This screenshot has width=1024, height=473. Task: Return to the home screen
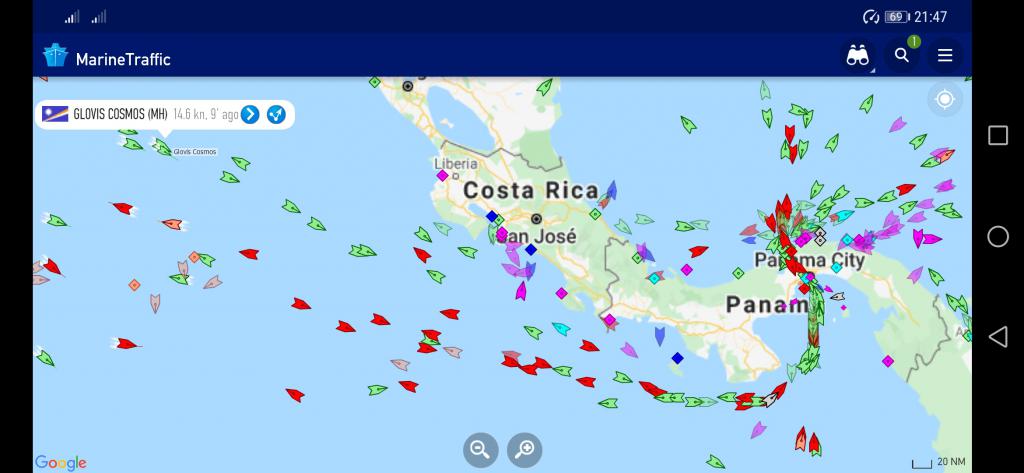[x=997, y=236]
